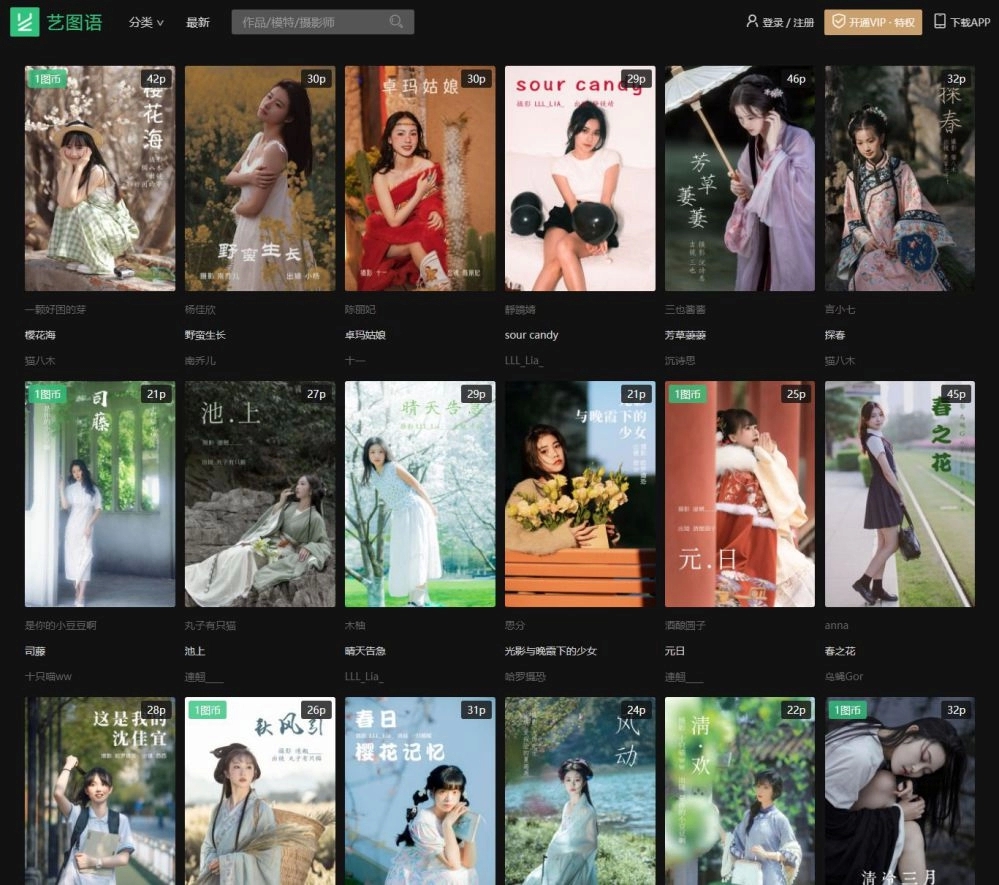Open the 元日 photo set
Image resolution: width=999 pixels, height=885 pixels.
pos(740,494)
